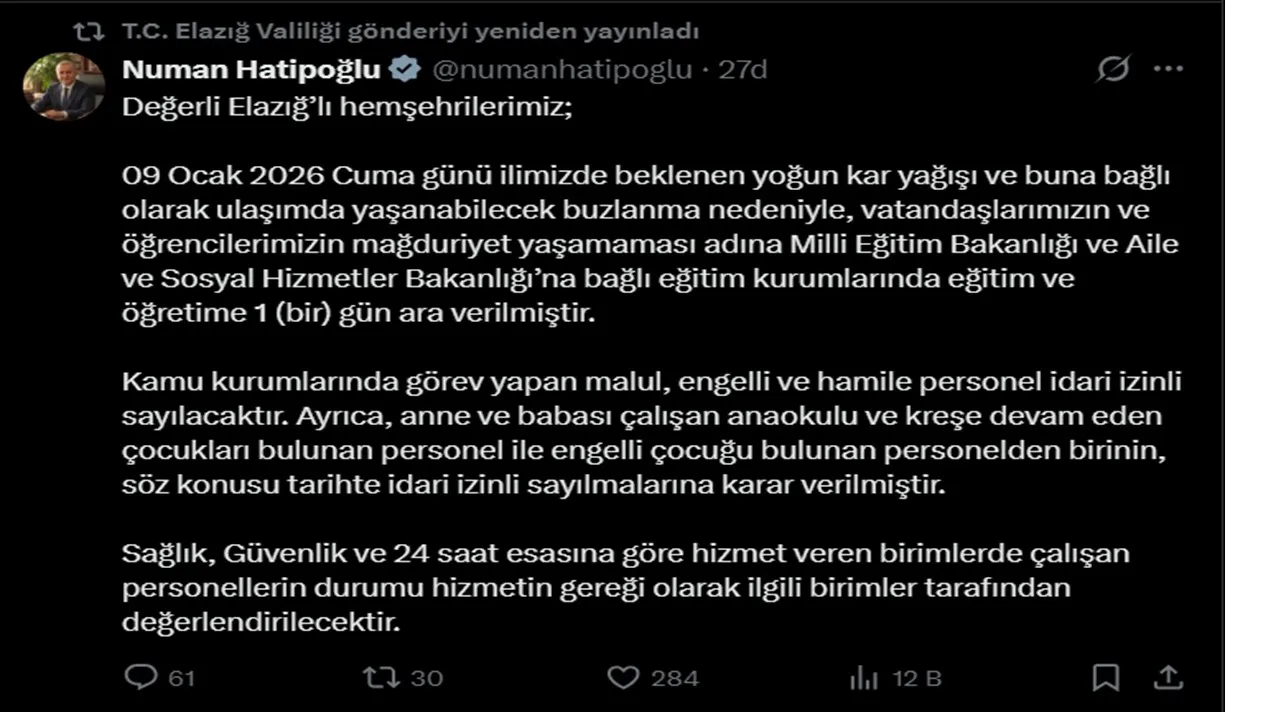Open the post's three-dot overflow menu

pyautogui.click(x=1168, y=69)
